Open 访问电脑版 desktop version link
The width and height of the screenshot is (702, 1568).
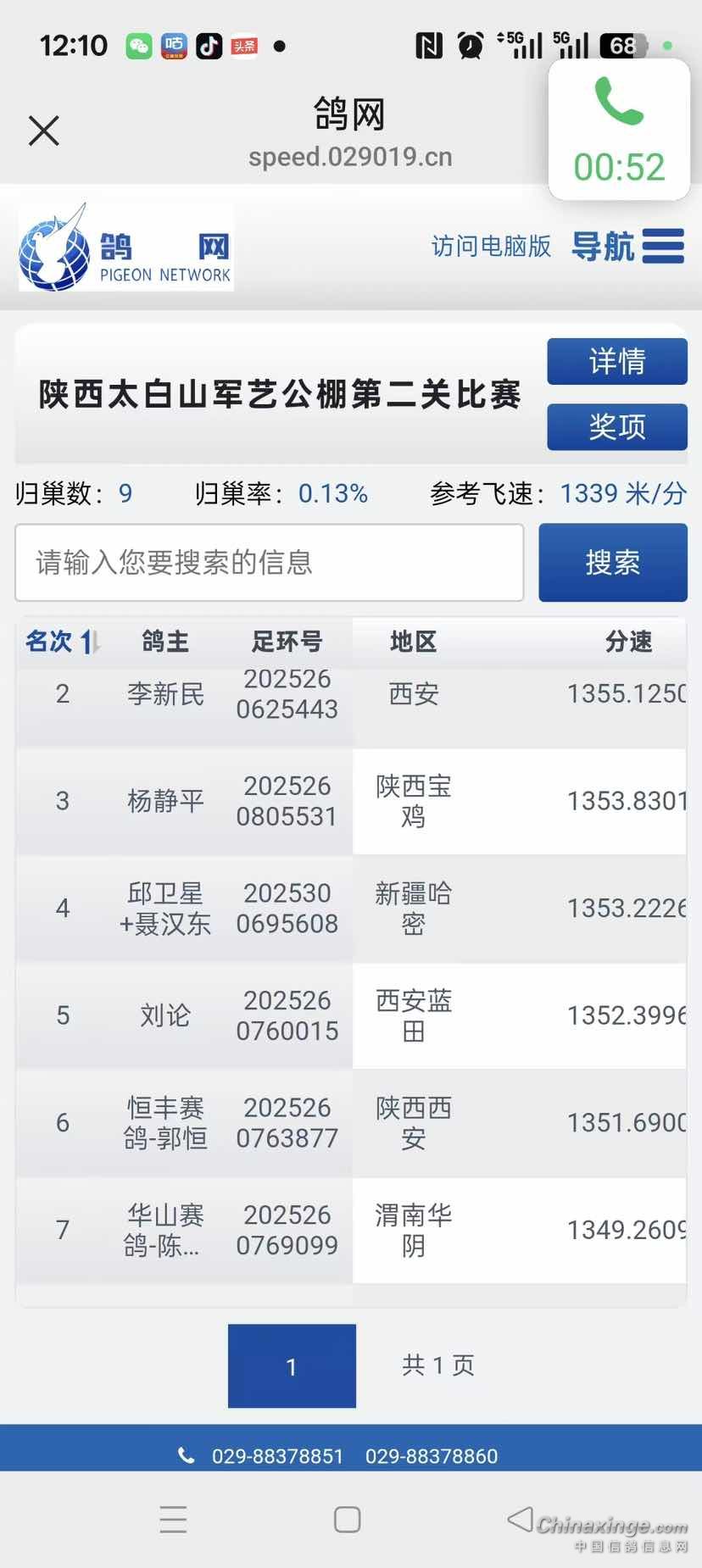point(491,247)
